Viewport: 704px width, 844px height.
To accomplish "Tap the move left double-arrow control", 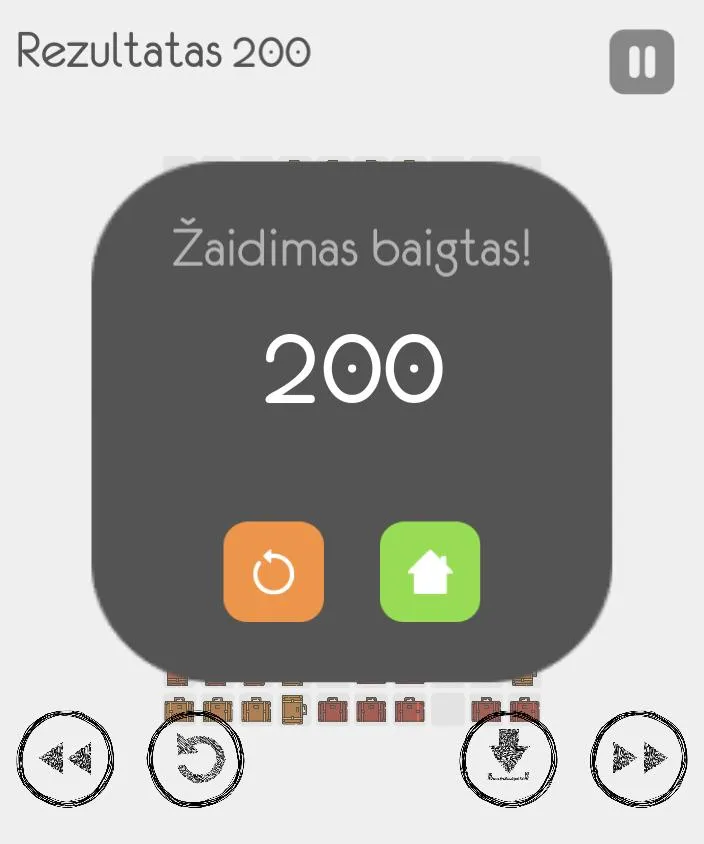I will pos(66,758).
